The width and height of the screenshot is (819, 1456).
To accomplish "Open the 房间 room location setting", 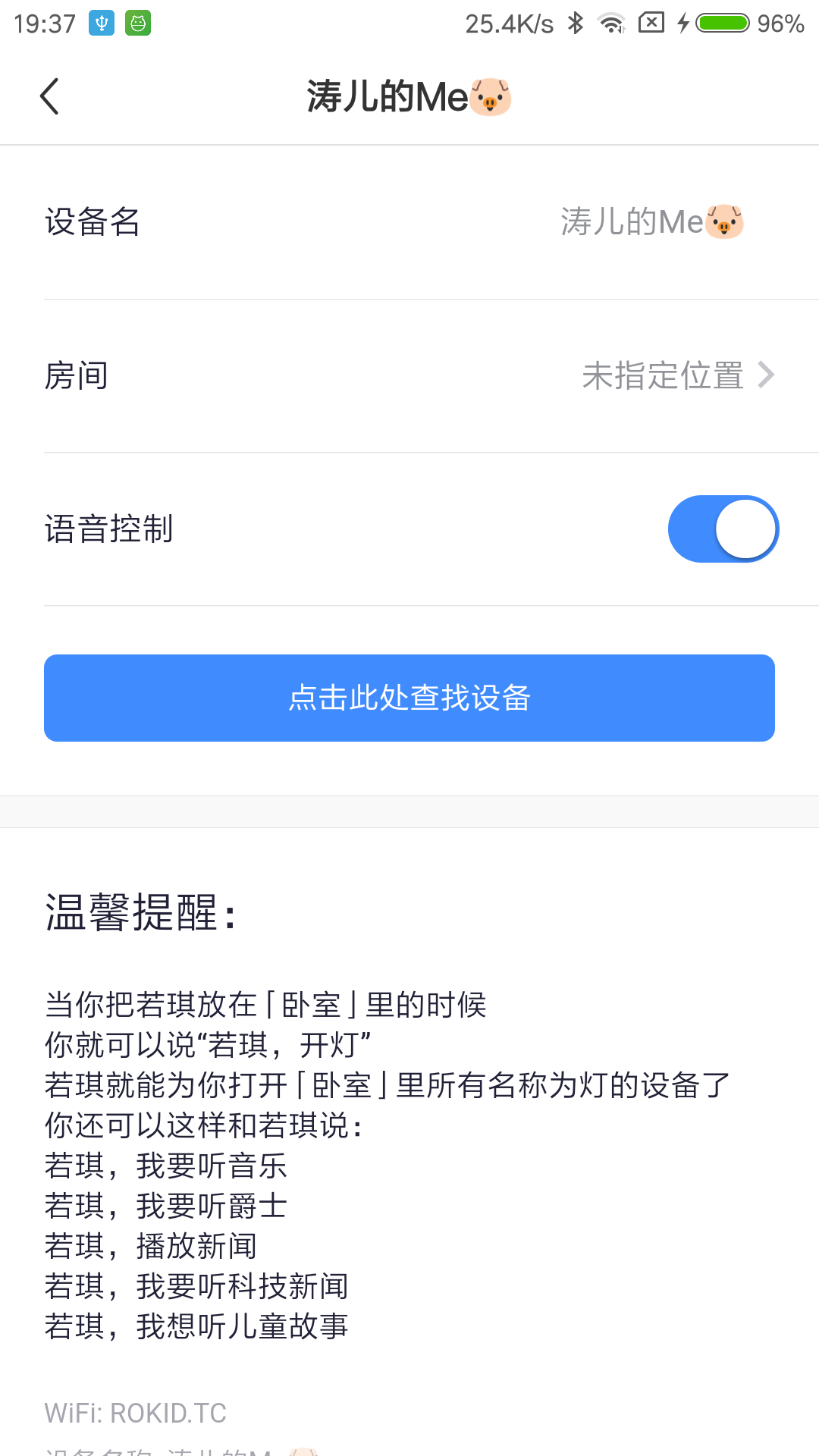I will (x=409, y=376).
